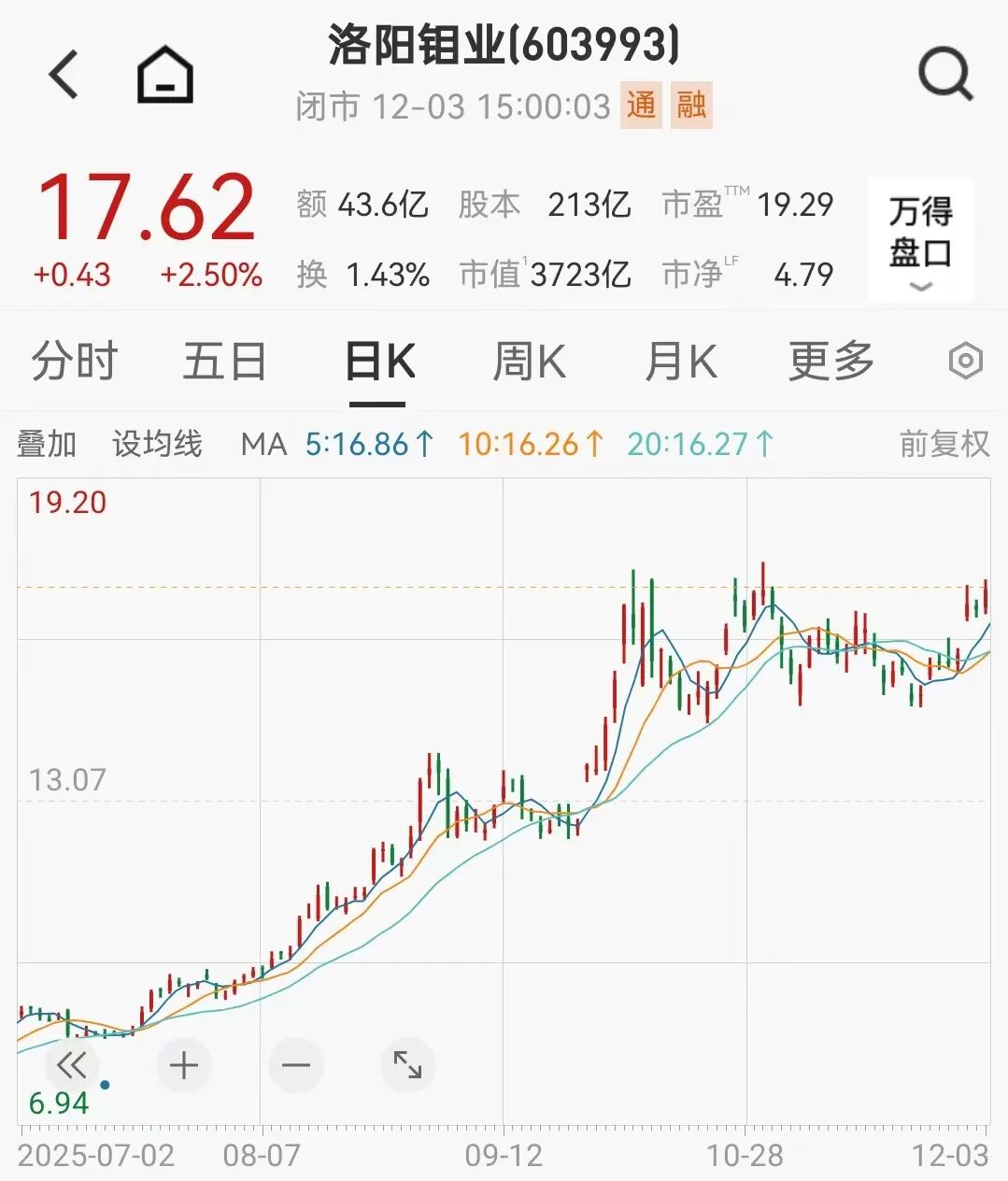Switch to the 五日 tab
The width and height of the screenshot is (1008, 1181).
tap(224, 362)
